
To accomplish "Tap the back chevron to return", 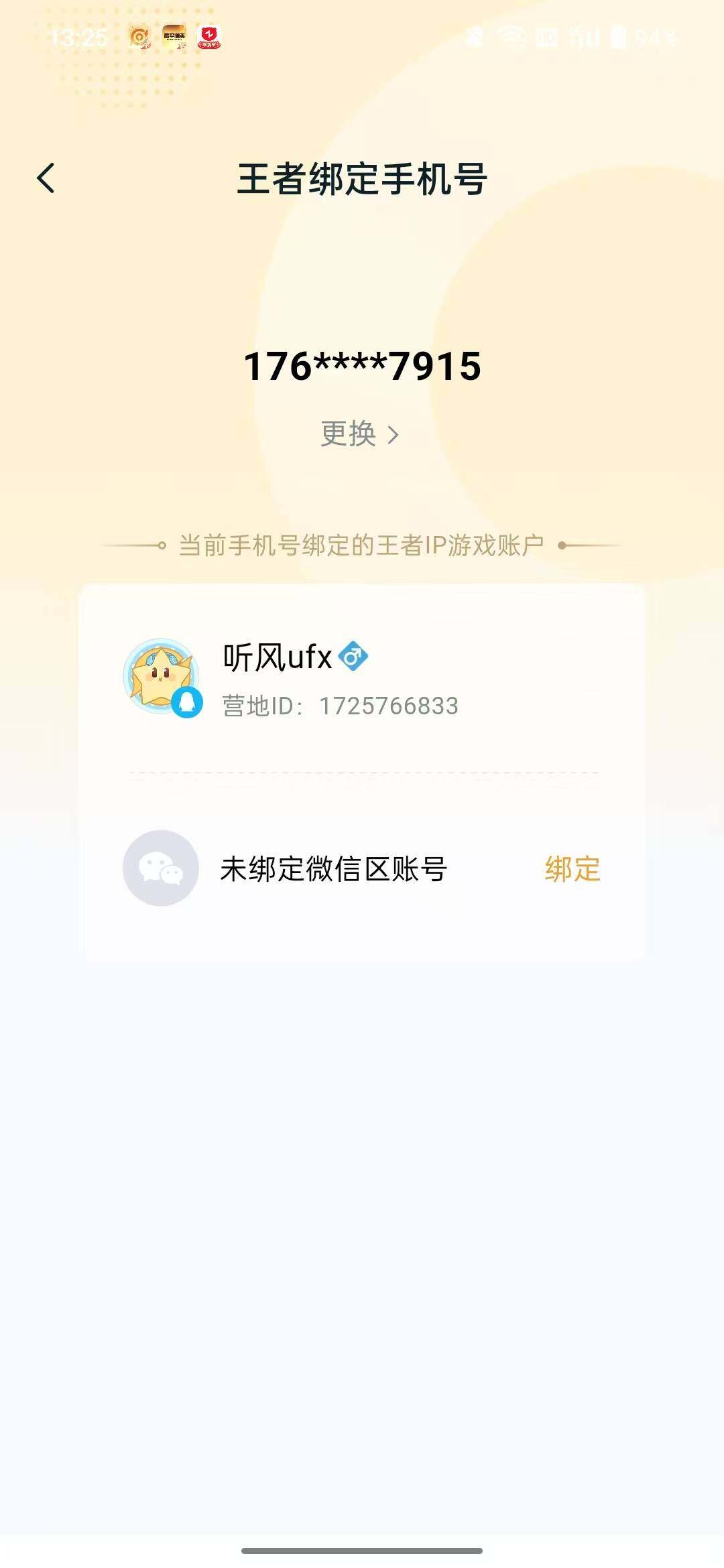I will 47,178.
